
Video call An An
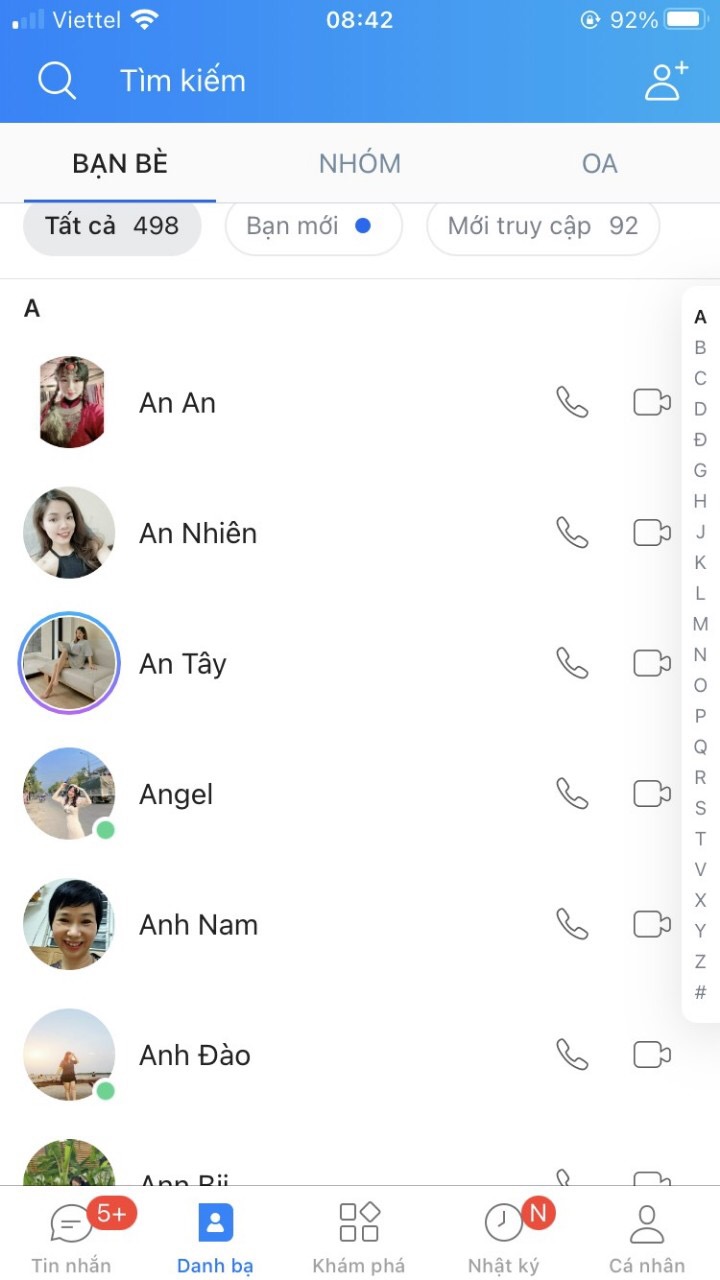click(x=652, y=402)
